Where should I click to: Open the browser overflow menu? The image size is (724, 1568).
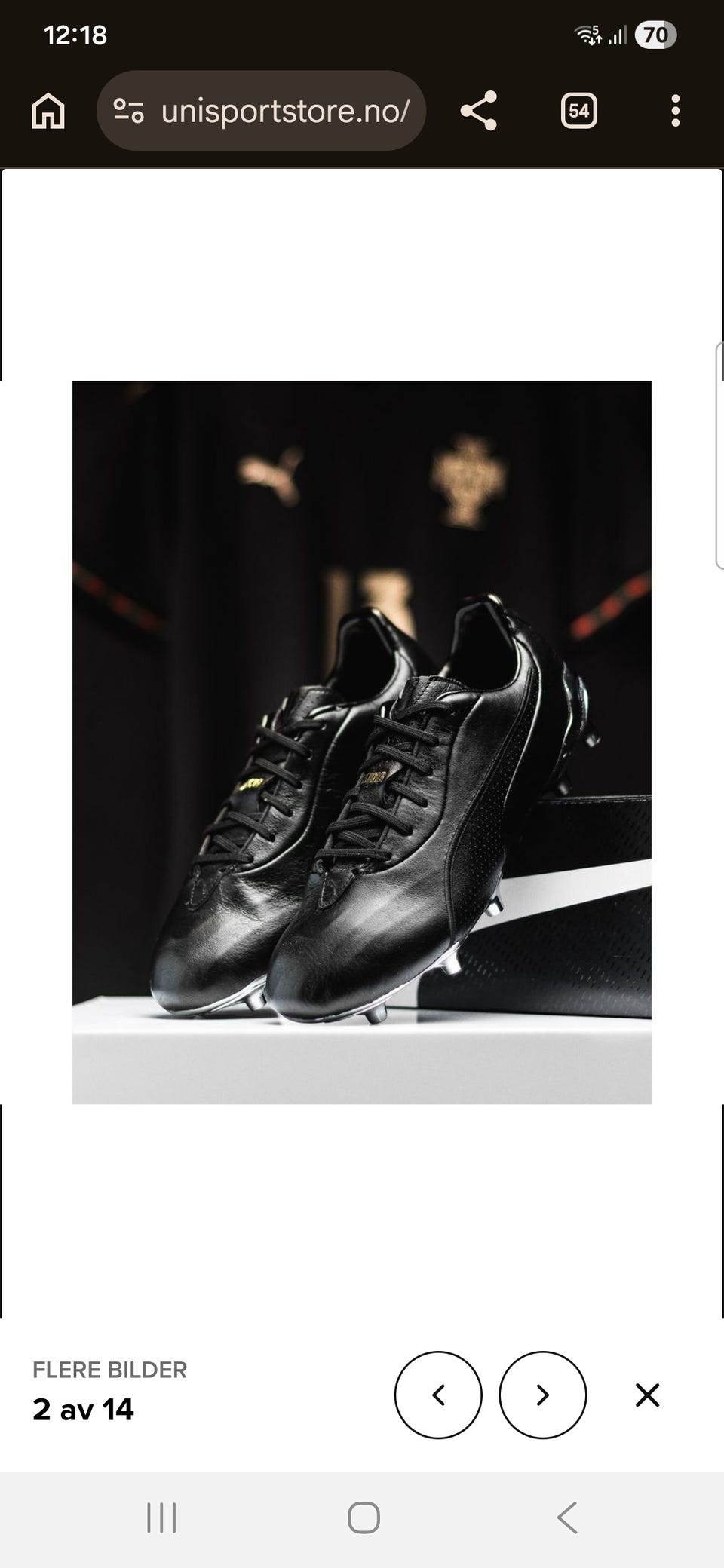coord(675,111)
